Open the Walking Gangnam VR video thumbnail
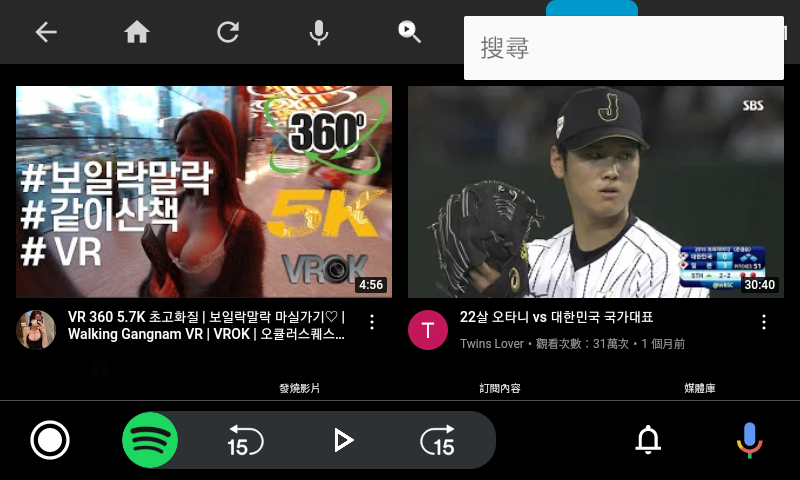 [x=204, y=191]
